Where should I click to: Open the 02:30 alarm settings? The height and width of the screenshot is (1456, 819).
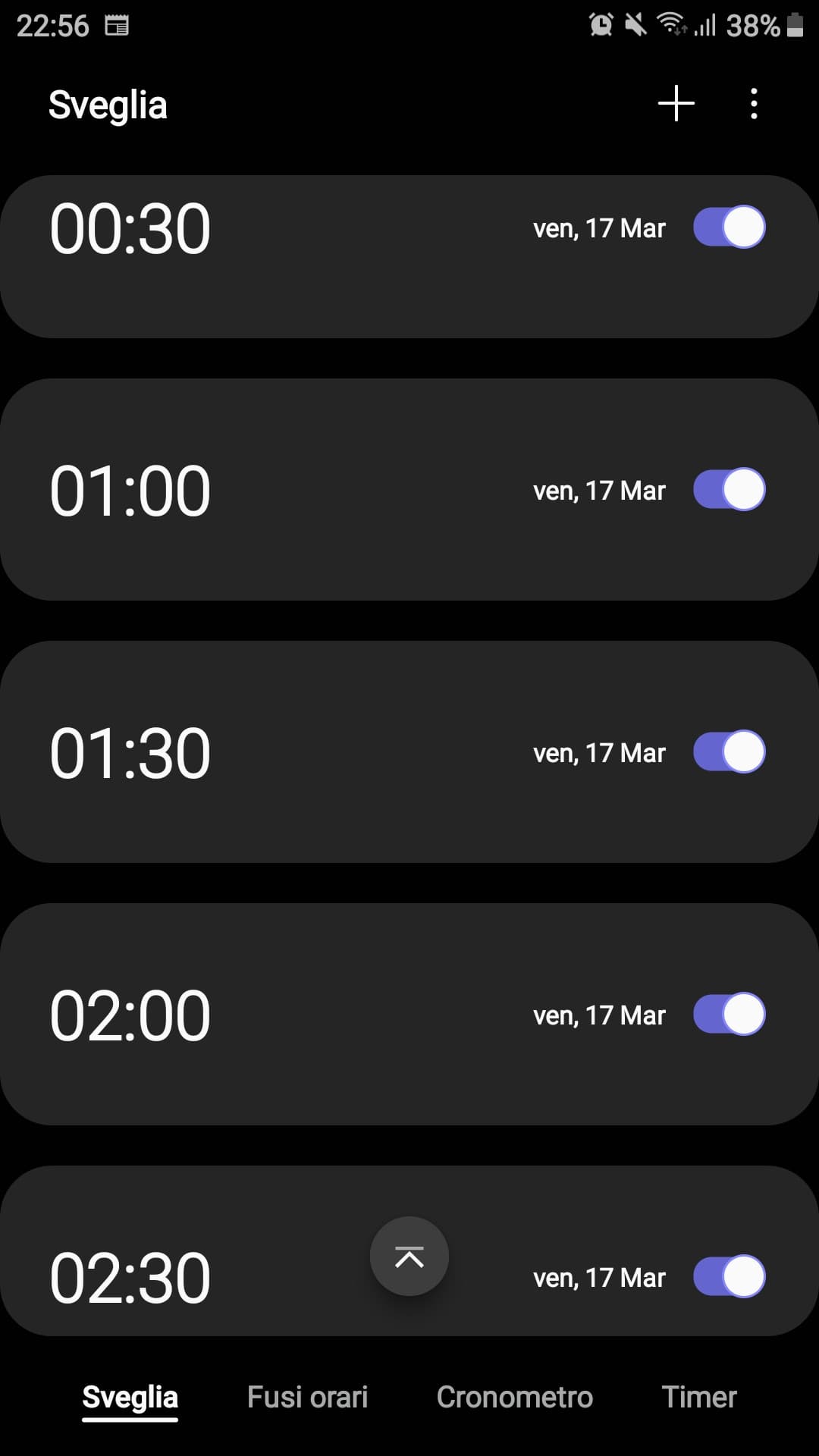click(409, 1250)
